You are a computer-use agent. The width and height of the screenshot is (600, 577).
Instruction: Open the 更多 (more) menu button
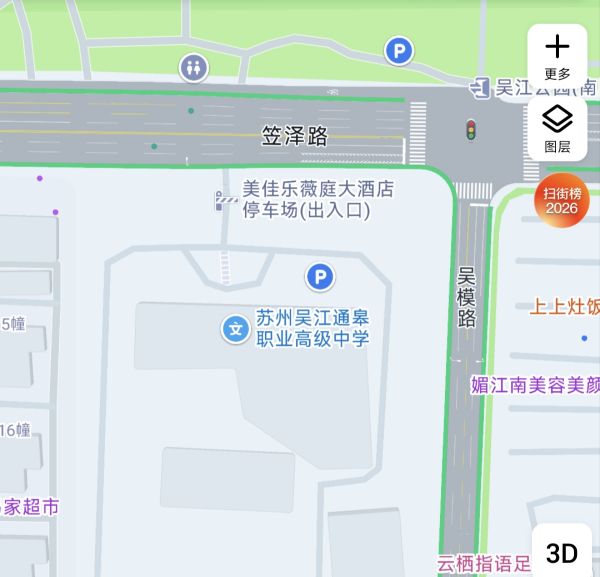(x=557, y=56)
